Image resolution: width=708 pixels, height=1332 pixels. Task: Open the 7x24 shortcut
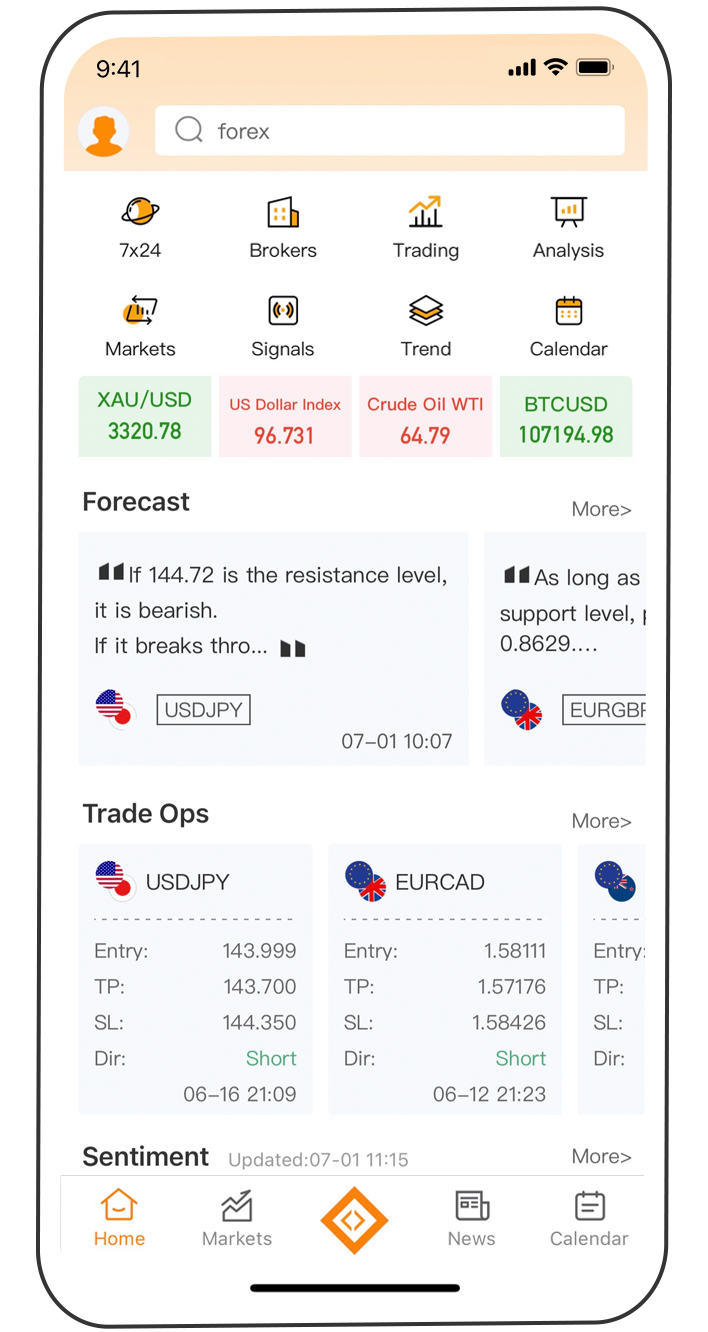(x=140, y=228)
